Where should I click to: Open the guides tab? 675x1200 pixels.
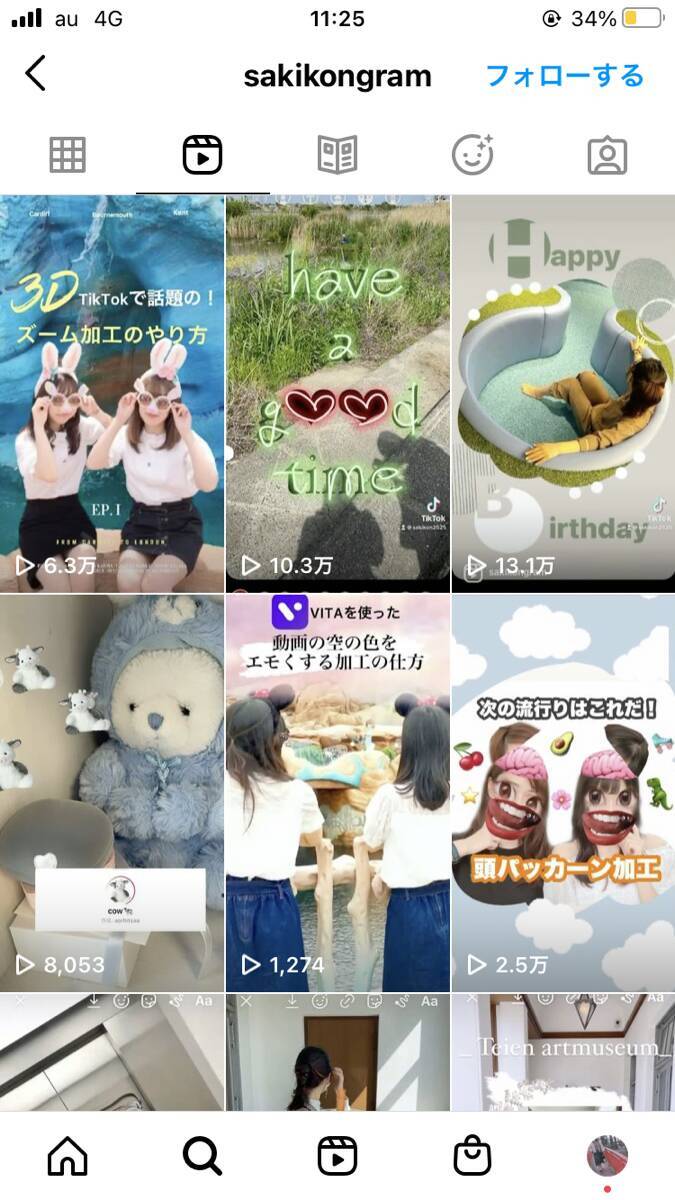337,155
